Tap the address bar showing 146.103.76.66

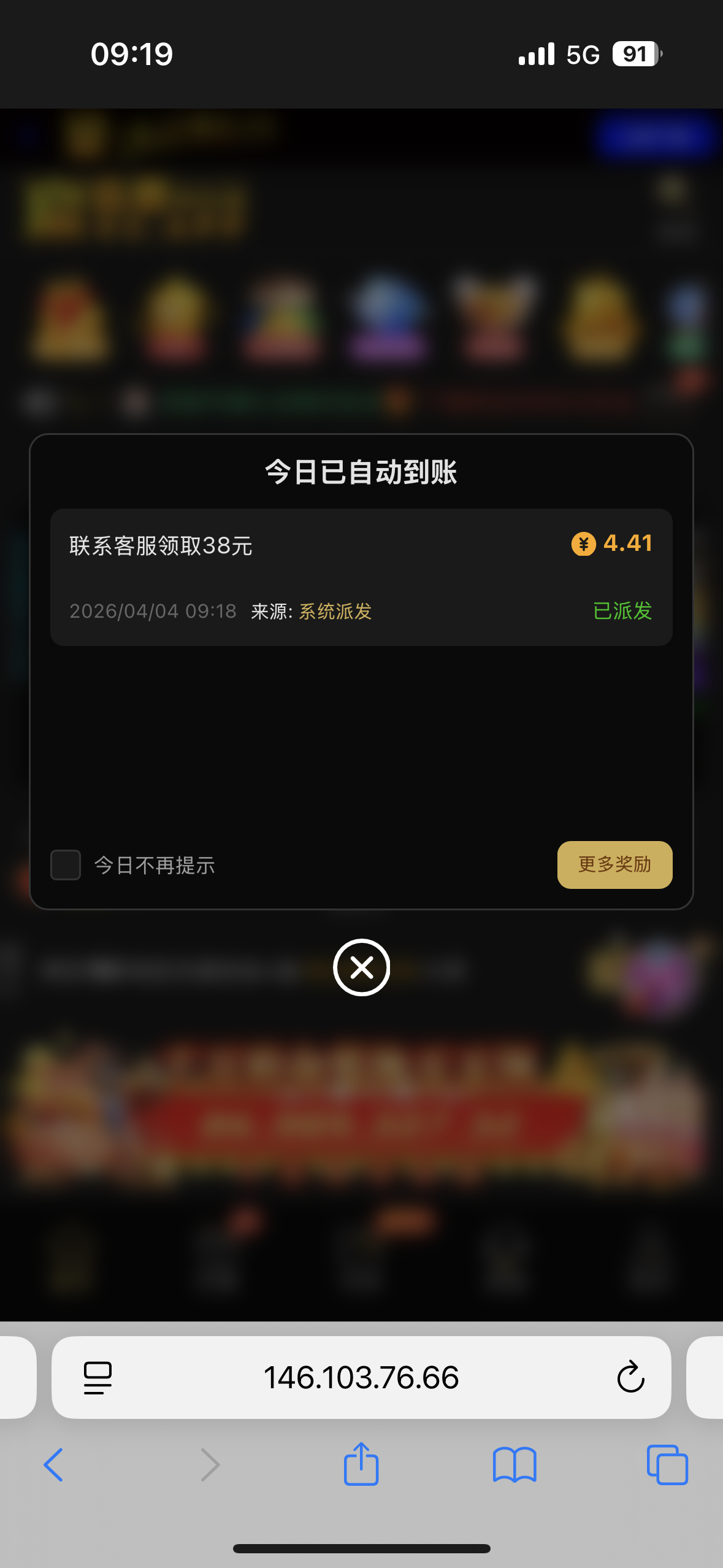(x=361, y=1376)
